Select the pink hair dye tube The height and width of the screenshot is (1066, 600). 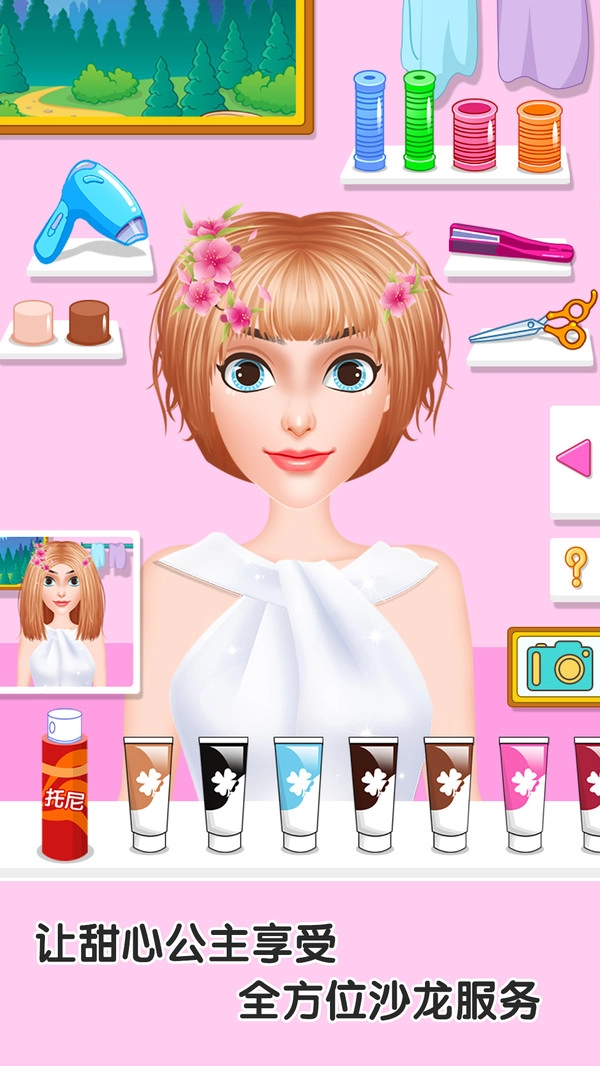pos(523,793)
